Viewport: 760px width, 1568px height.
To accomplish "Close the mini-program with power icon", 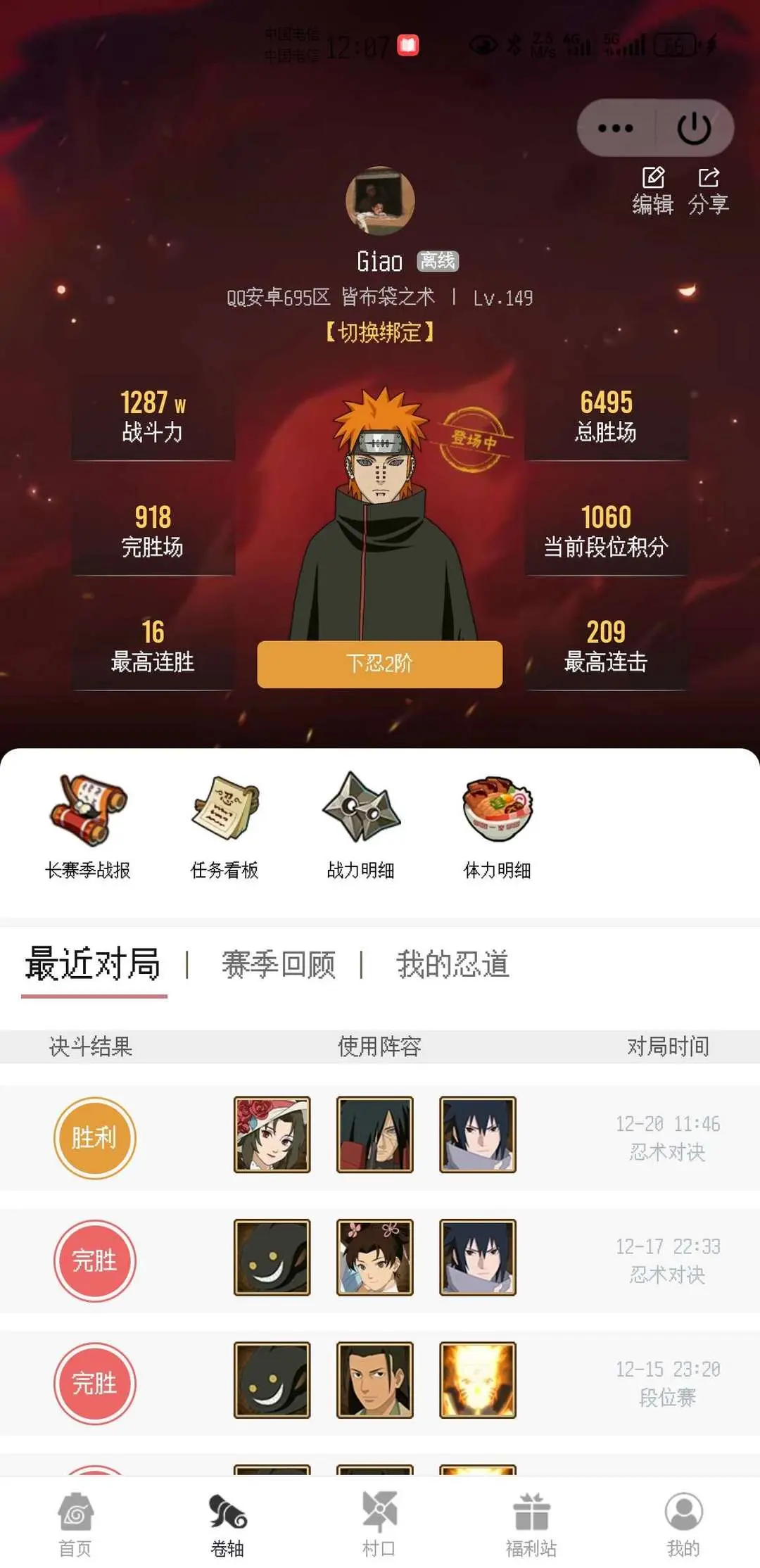I will click(694, 128).
